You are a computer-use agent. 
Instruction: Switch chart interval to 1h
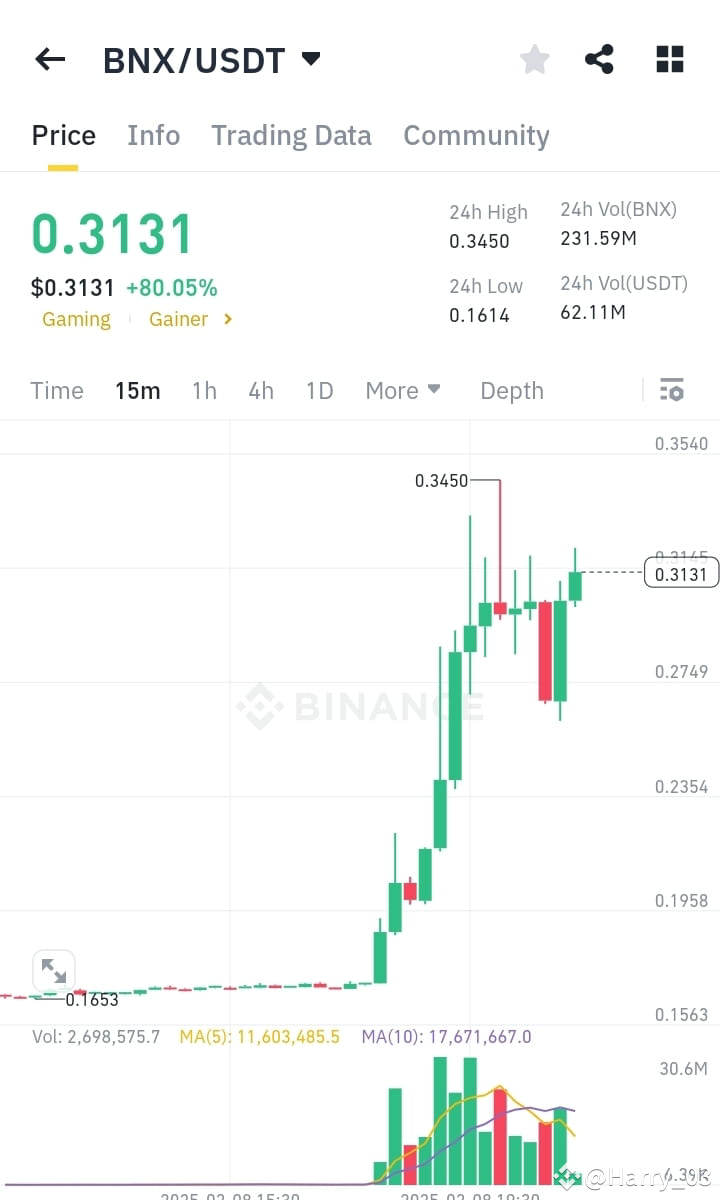pos(204,391)
